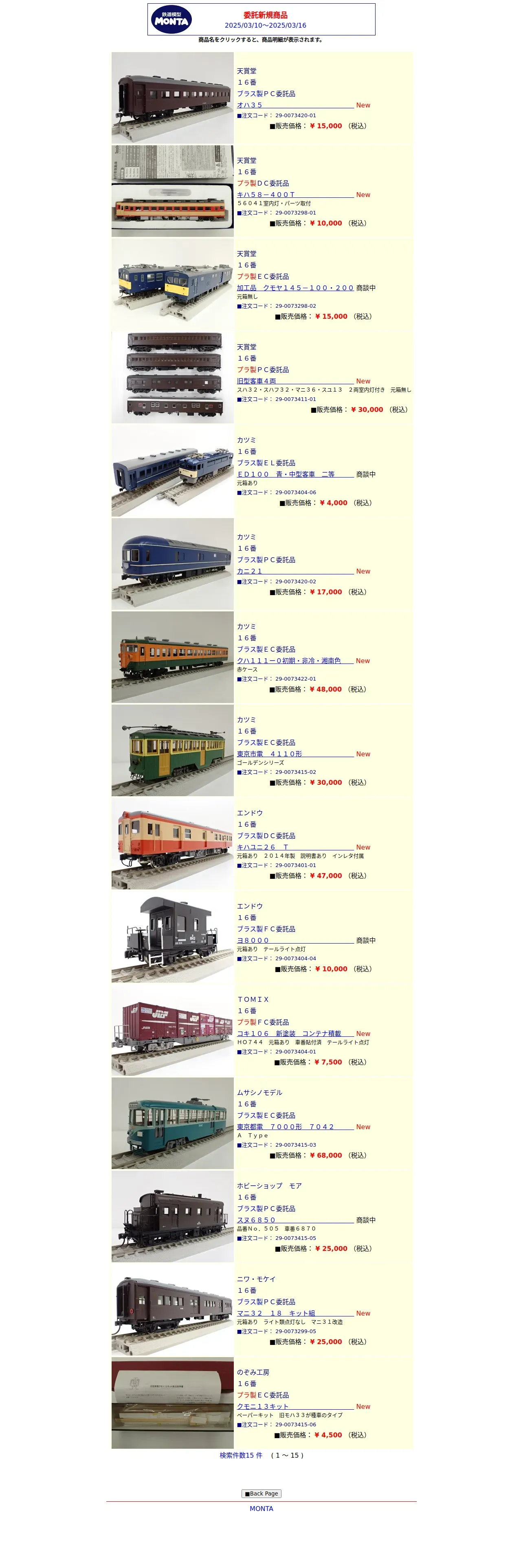Open the スヌ６８５０ product link
The height and width of the screenshot is (1568, 523).
tap(256, 1219)
